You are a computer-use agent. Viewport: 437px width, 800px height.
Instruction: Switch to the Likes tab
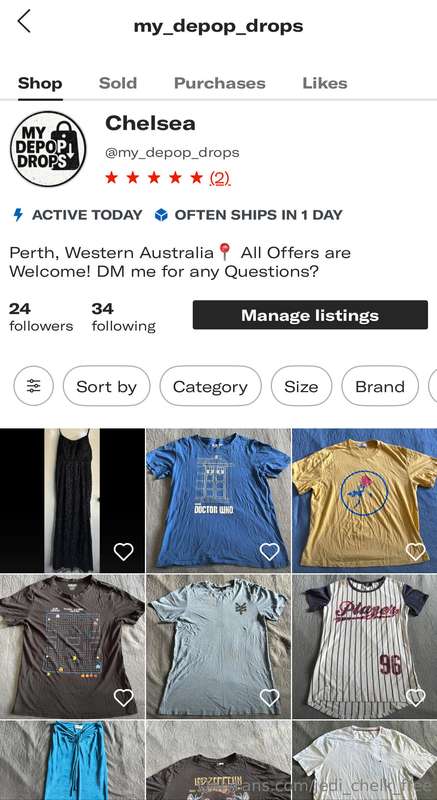tap(325, 83)
